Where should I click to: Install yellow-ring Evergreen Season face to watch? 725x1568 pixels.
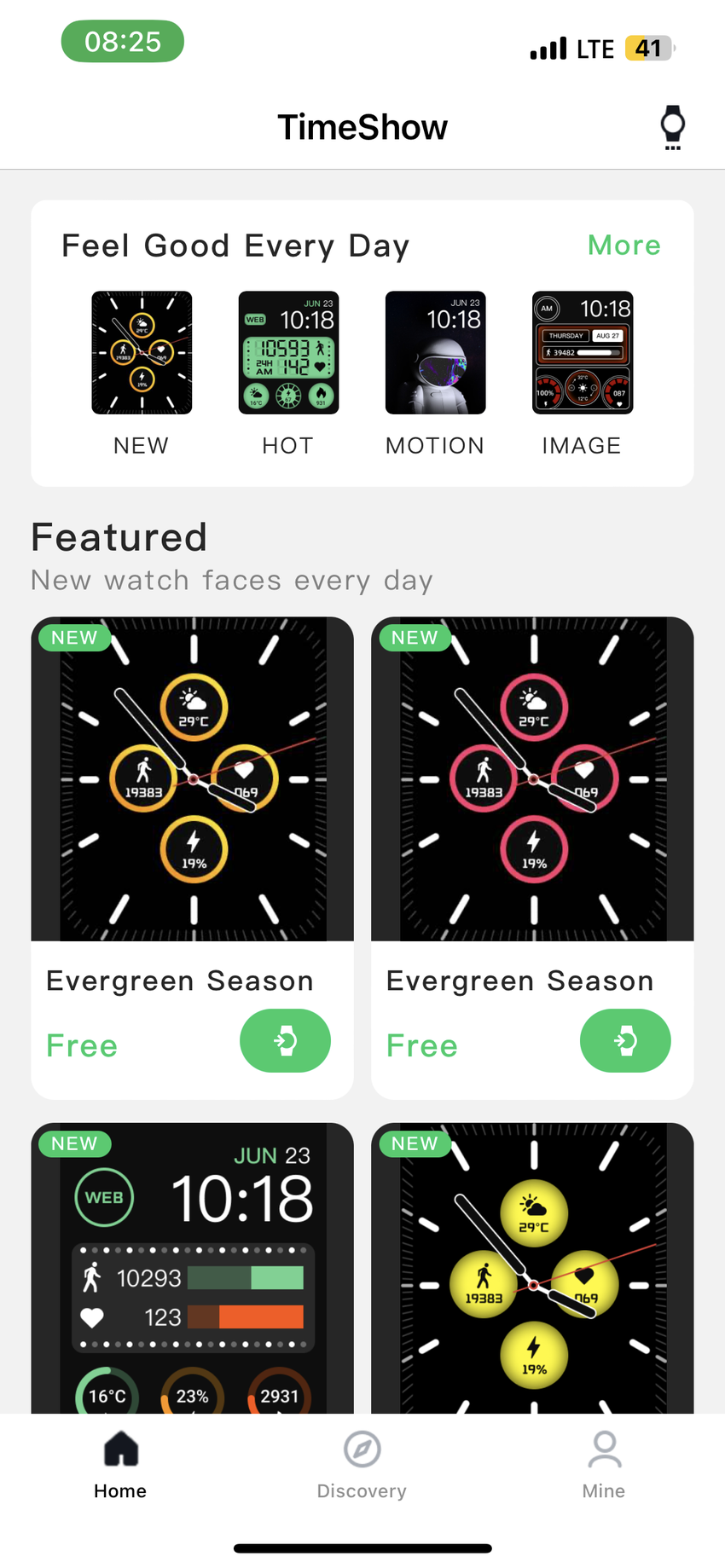pyautogui.click(x=285, y=1040)
